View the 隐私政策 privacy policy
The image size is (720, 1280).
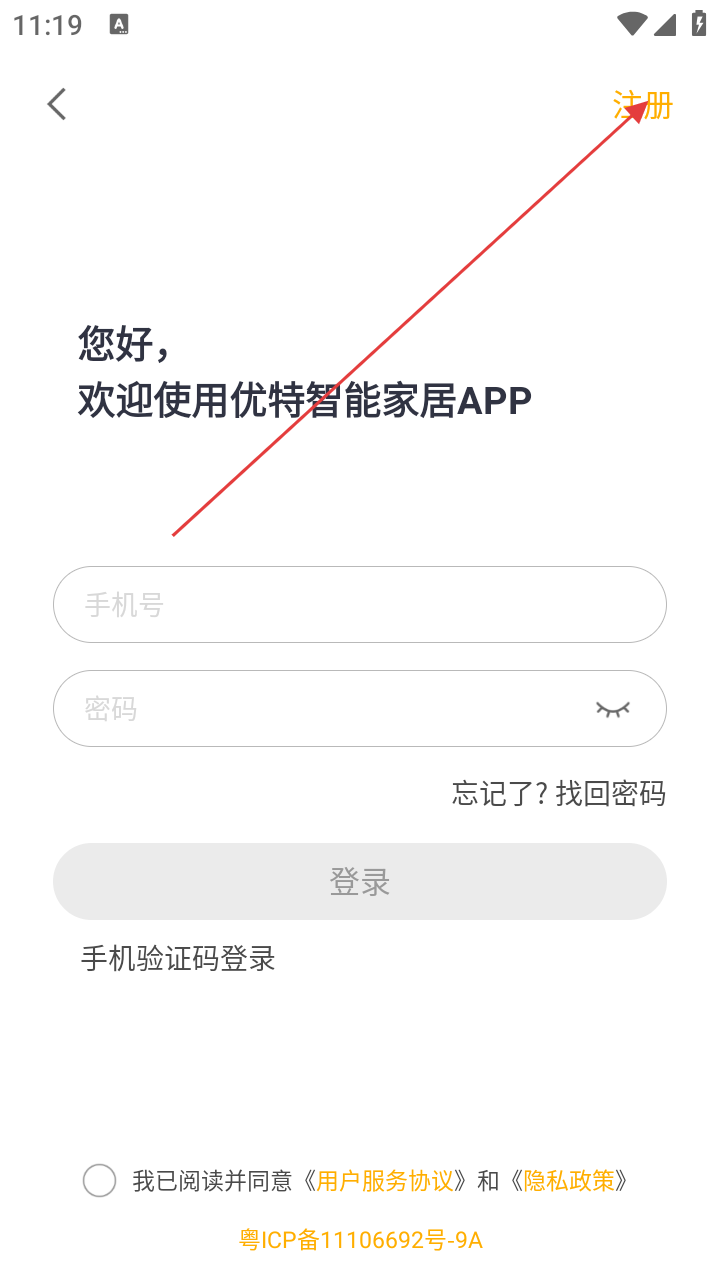pos(569,1181)
